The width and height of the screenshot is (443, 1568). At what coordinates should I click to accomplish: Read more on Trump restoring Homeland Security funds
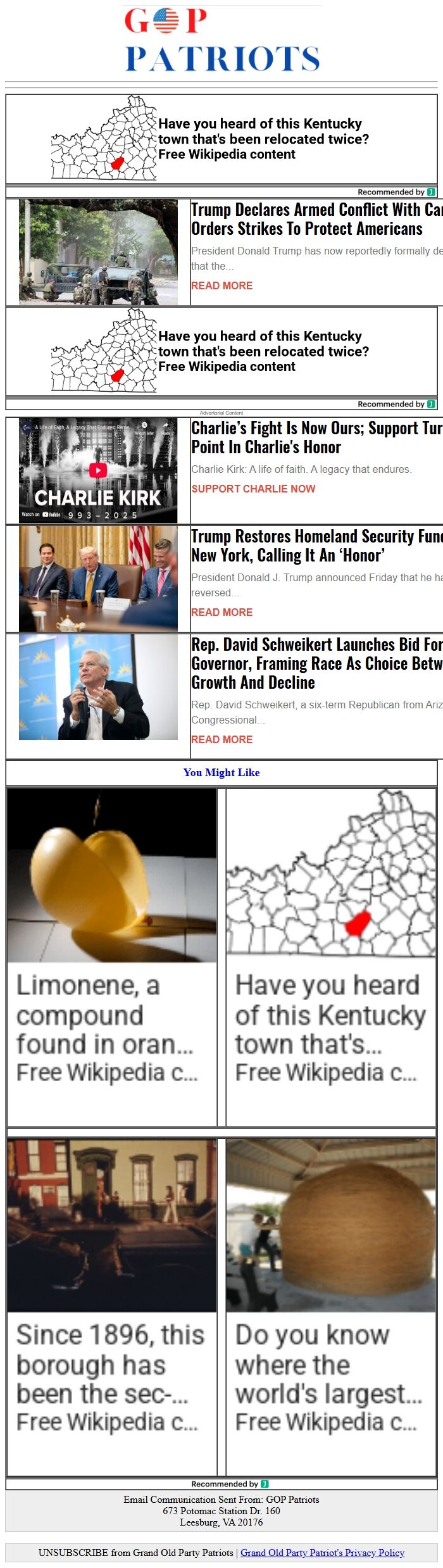[221, 612]
